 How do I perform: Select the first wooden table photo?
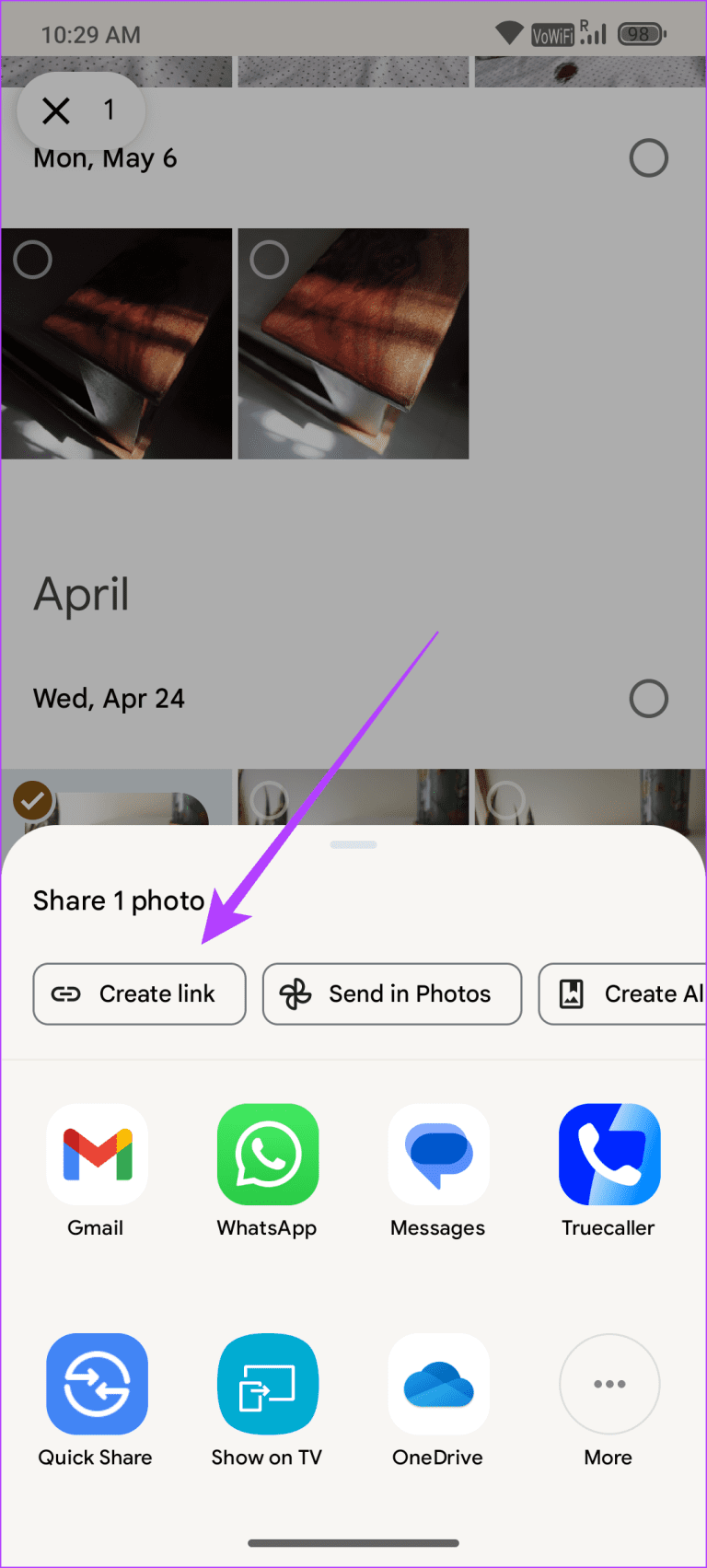coord(116,343)
